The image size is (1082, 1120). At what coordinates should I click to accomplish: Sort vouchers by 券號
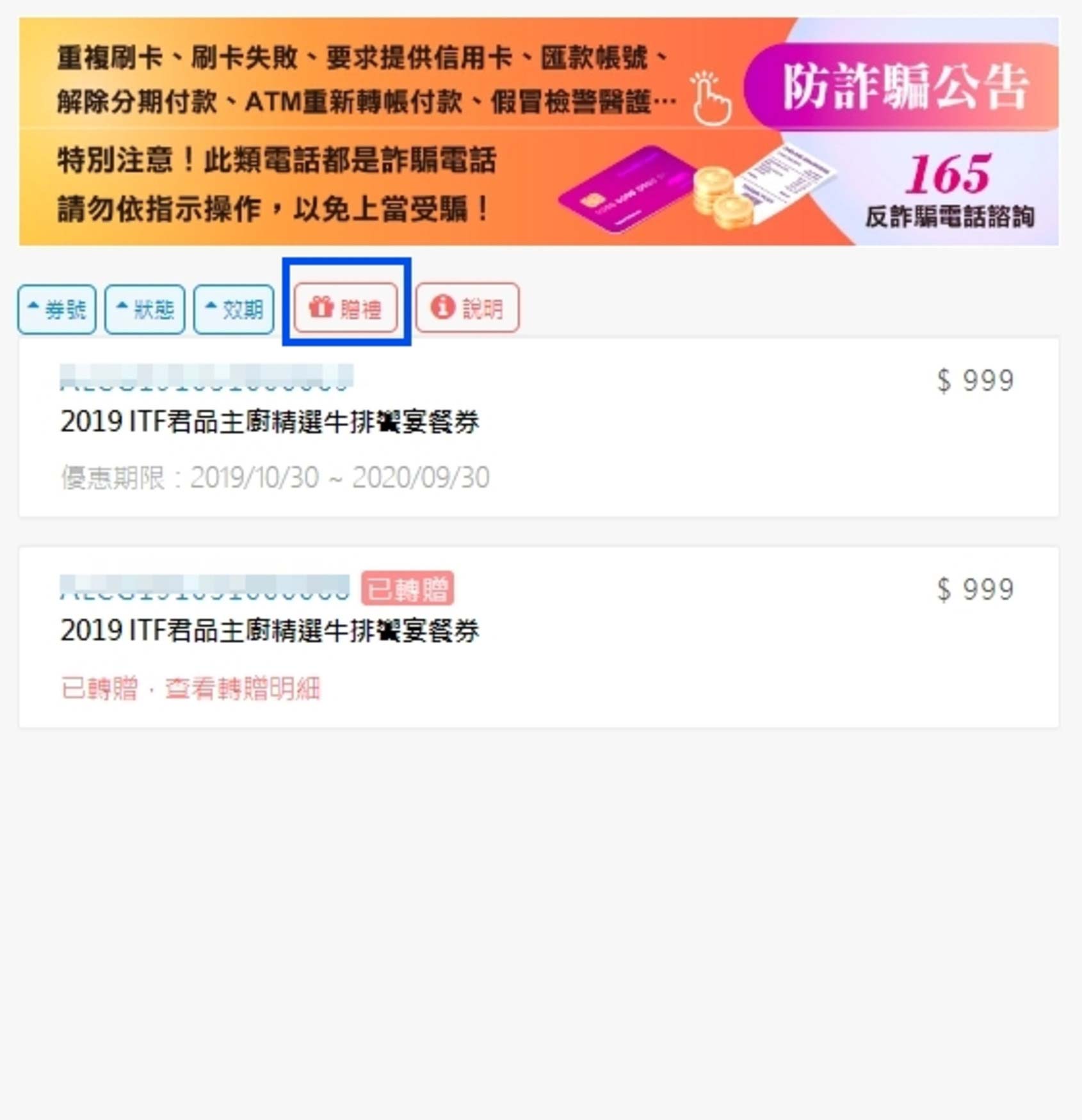click(x=57, y=310)
